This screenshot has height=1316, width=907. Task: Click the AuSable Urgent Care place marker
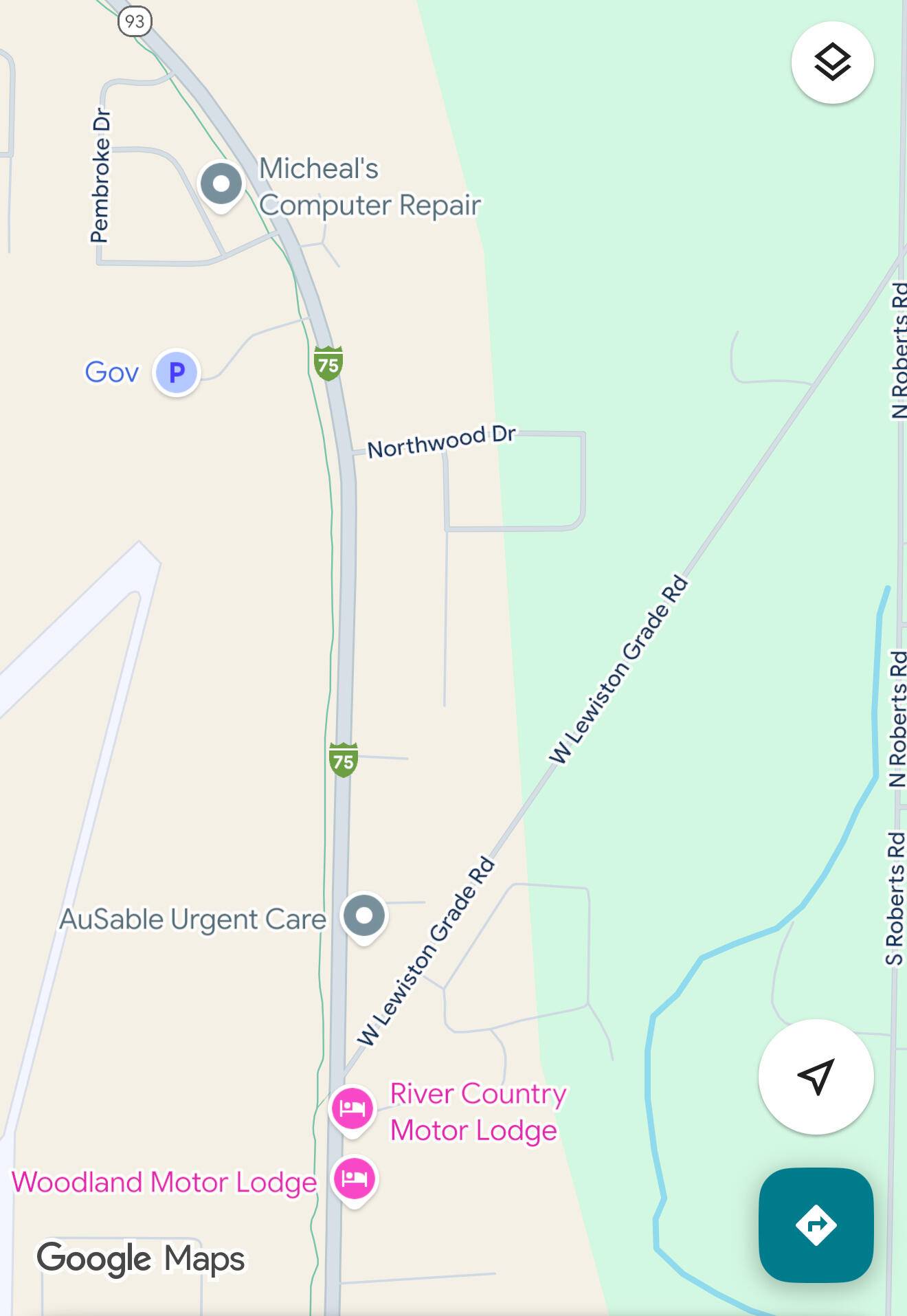[365, 915]
